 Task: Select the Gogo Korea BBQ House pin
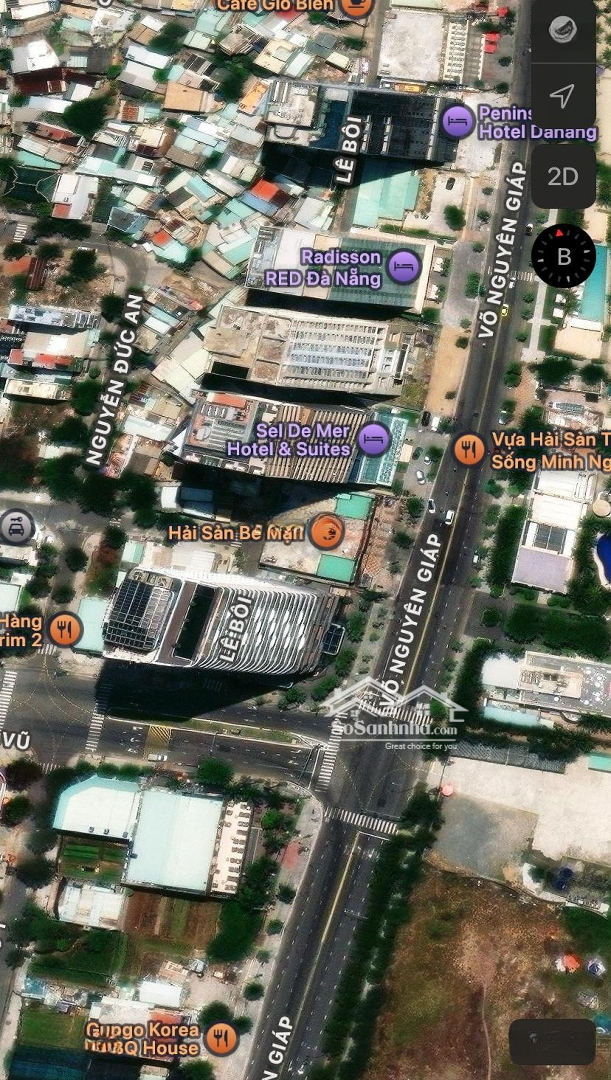point(221,1038)
